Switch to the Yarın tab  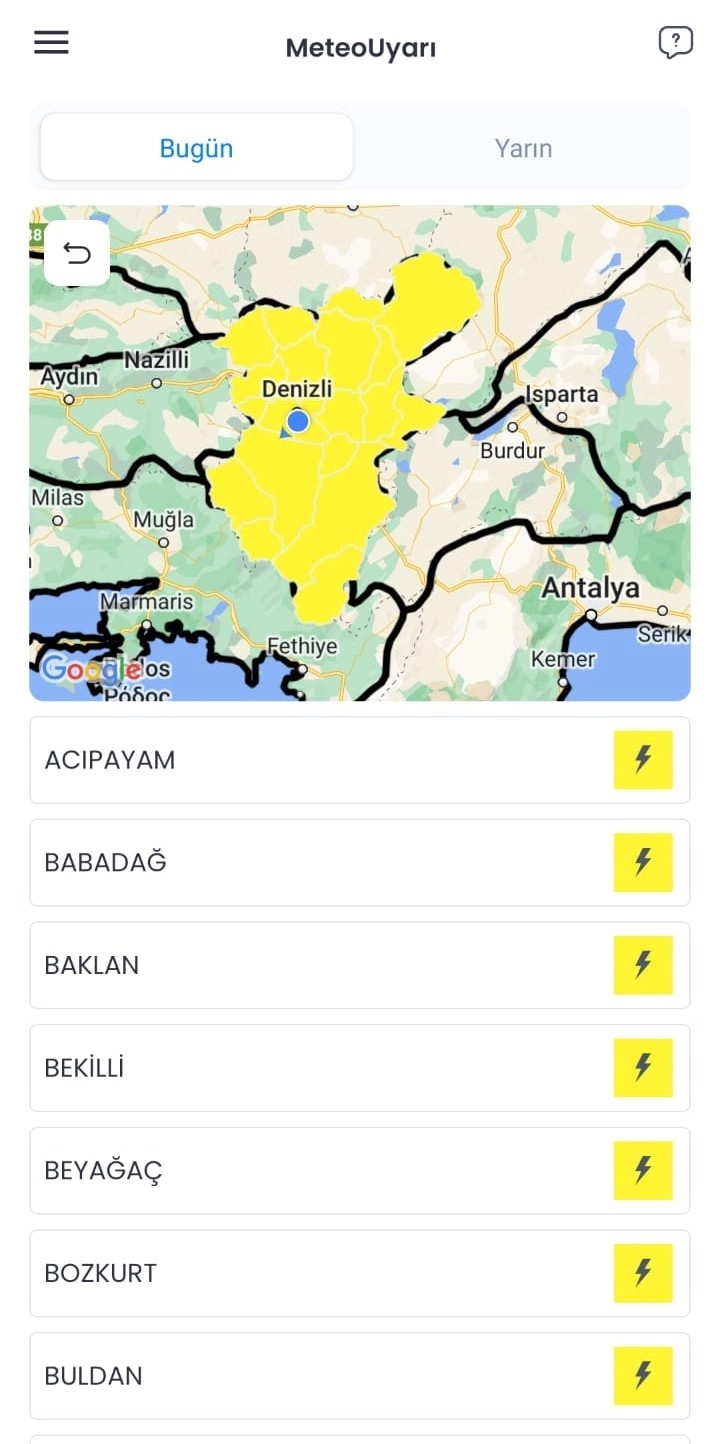pos(523,148)
